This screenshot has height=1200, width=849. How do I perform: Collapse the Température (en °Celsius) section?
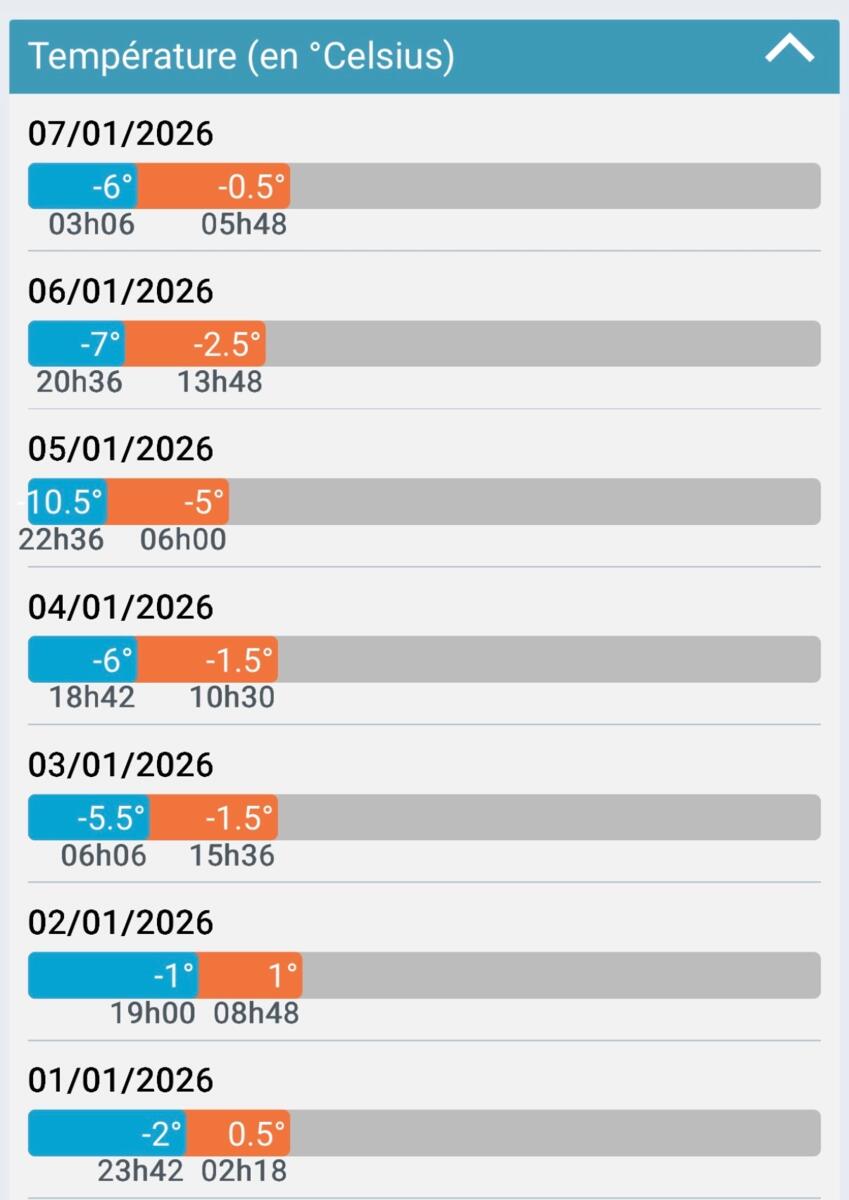click(789, 50)
